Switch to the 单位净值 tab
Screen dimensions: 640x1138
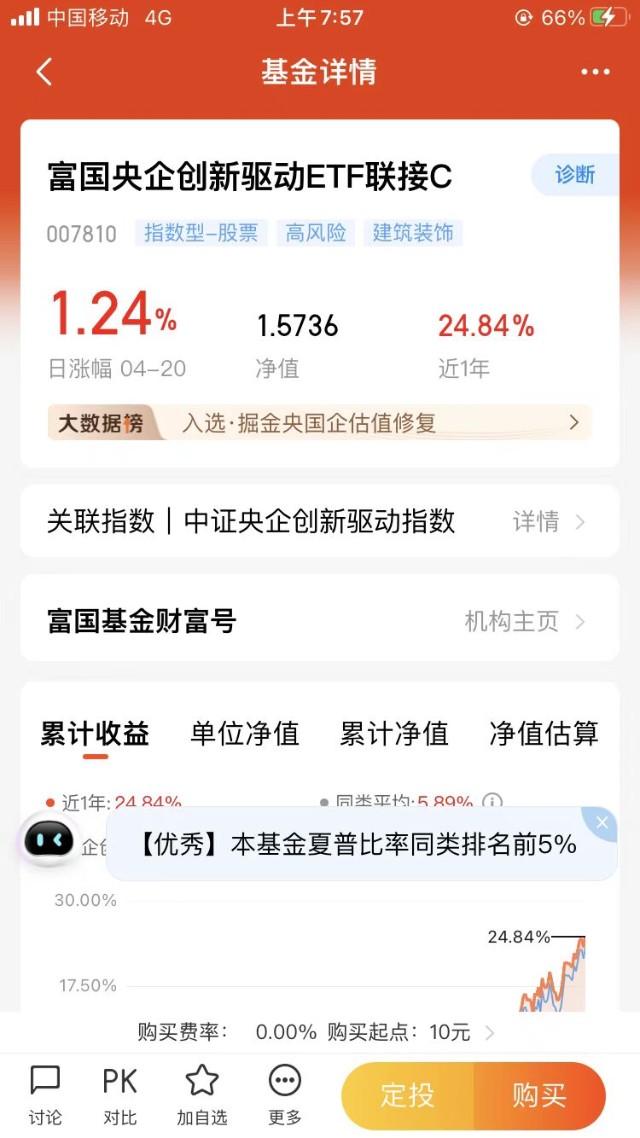click(245, 734)
